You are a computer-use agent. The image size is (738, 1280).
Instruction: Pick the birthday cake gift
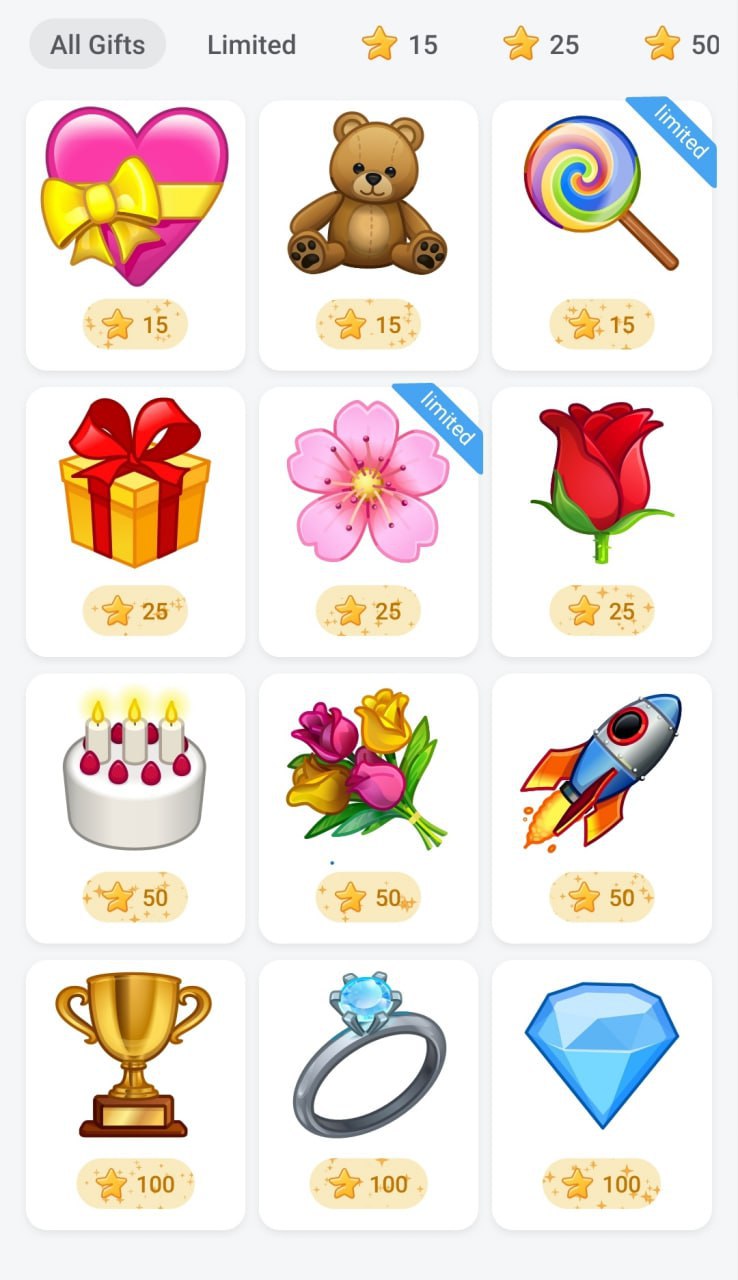135,807
